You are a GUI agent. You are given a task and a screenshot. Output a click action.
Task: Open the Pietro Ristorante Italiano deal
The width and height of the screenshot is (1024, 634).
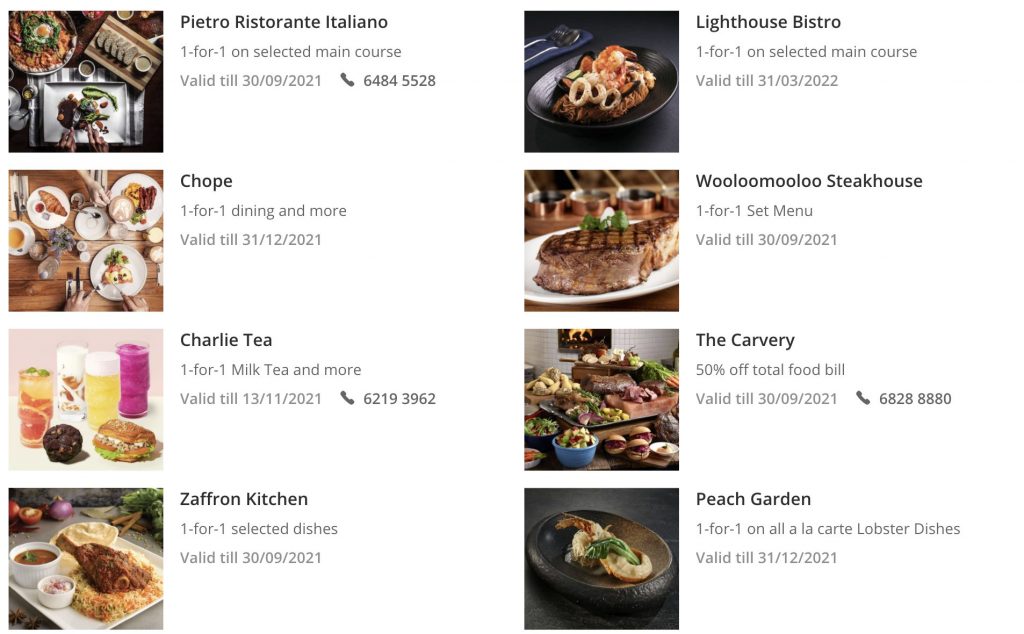pyautogui.click(x=283, y=22)
